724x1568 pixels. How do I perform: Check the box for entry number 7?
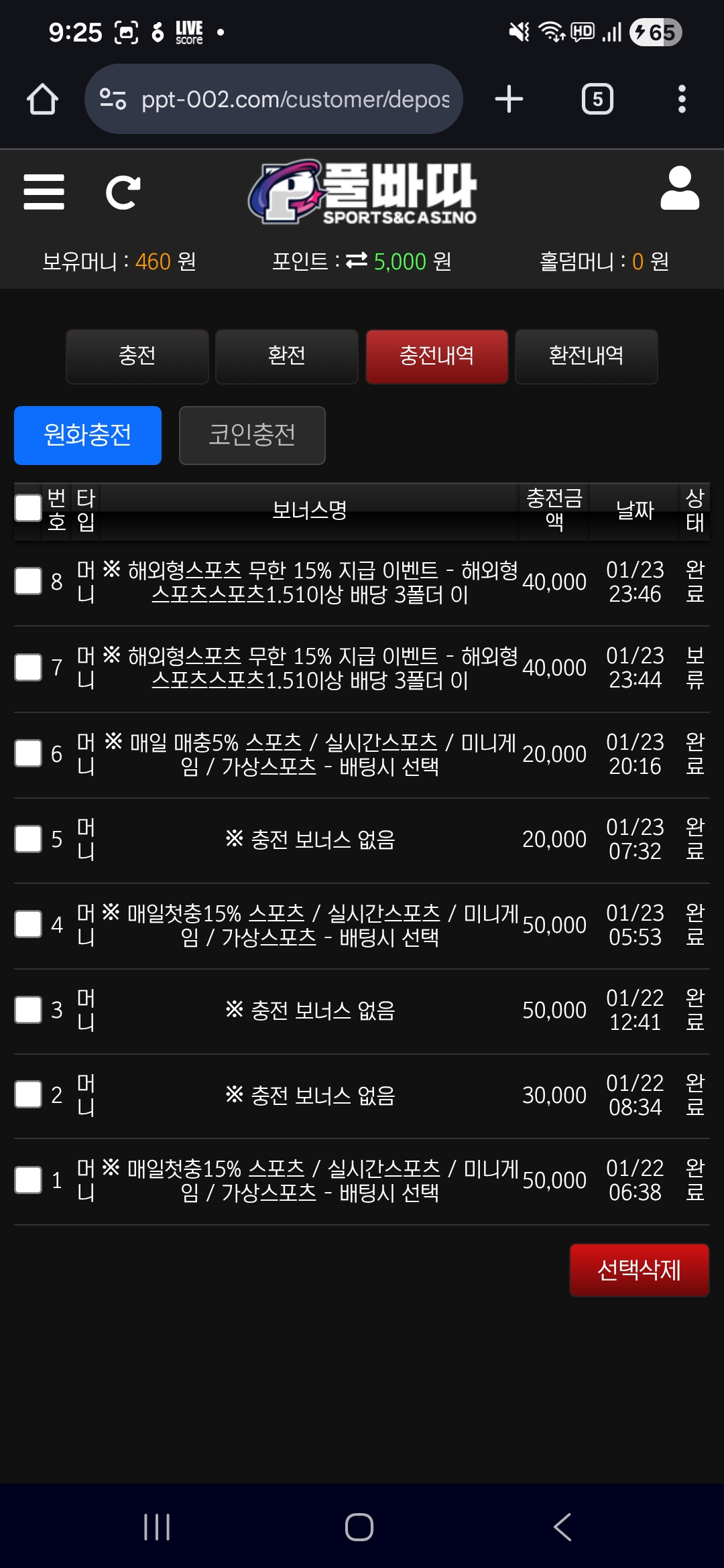click(28, 667)
